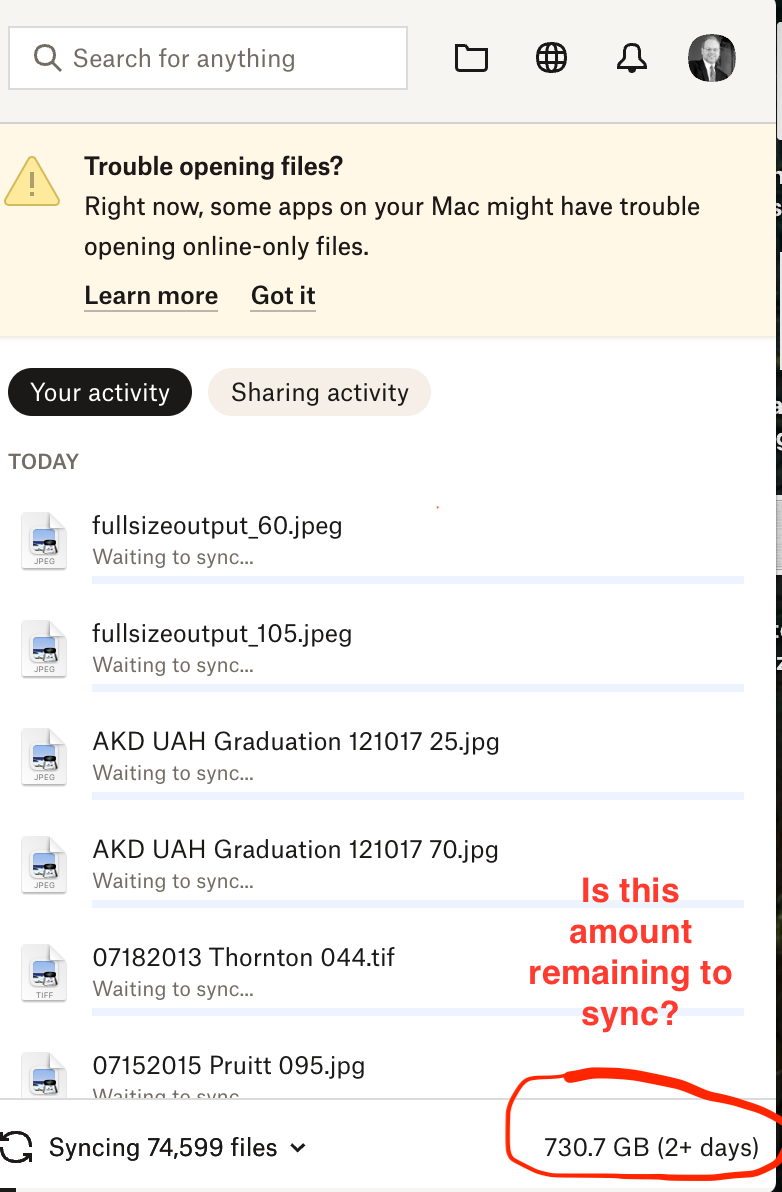The width and height of the screenshot is (782, 1192).
Task: Switch to the Sharing activity tab
Action: [x=319, y=392]
